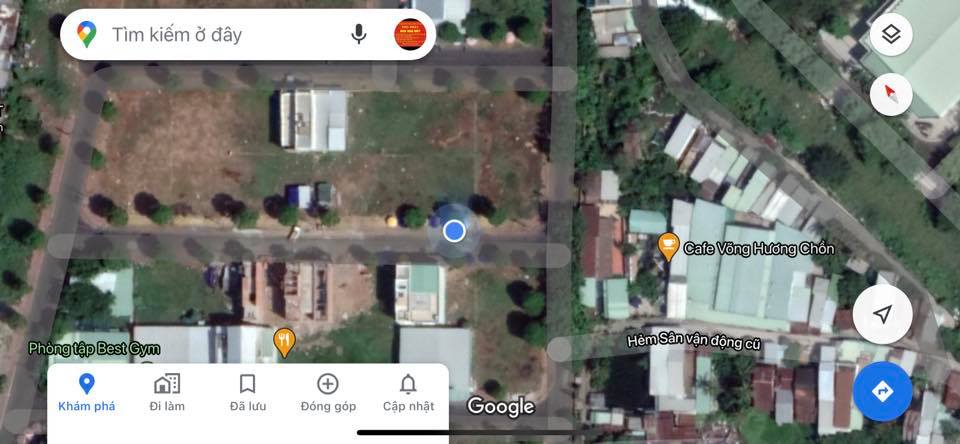Select Cafe Võng Hương Chồn map marker

669,245
